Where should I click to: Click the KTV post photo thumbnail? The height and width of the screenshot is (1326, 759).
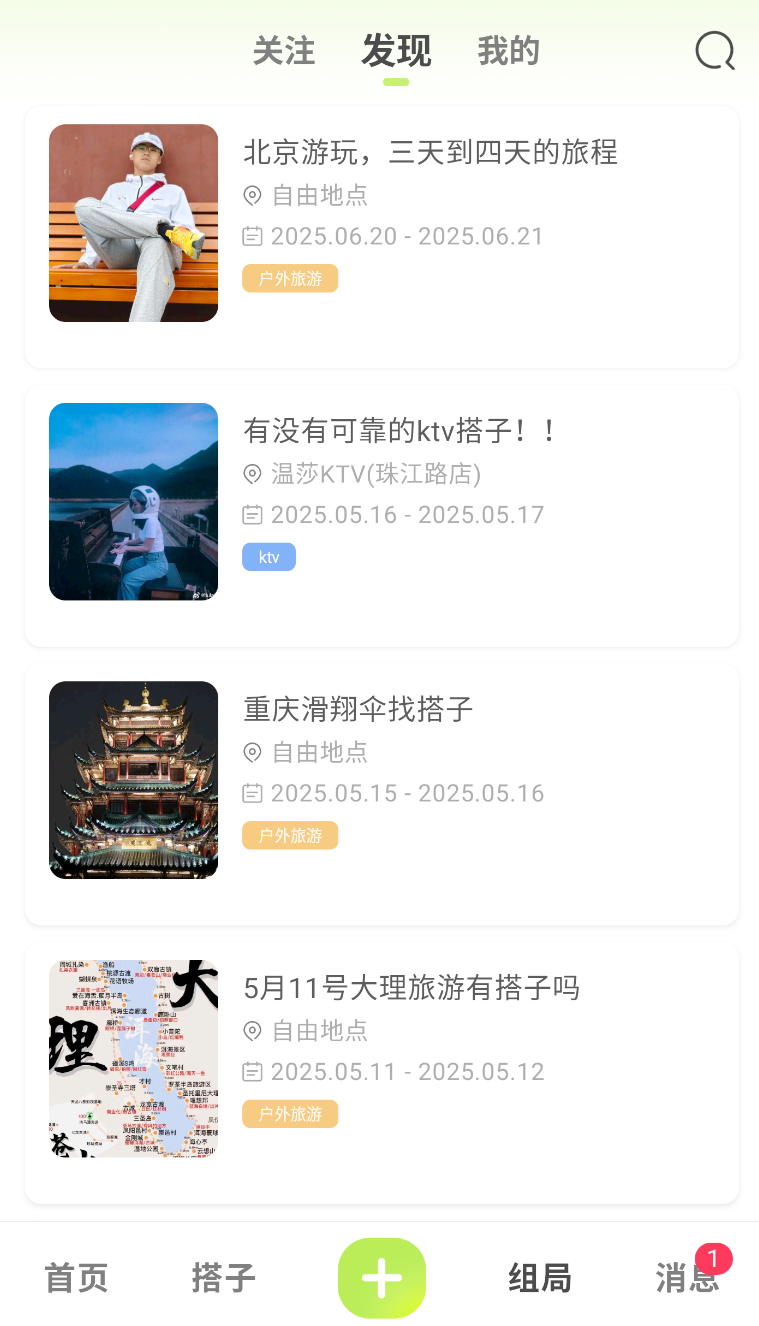(133, 501)
